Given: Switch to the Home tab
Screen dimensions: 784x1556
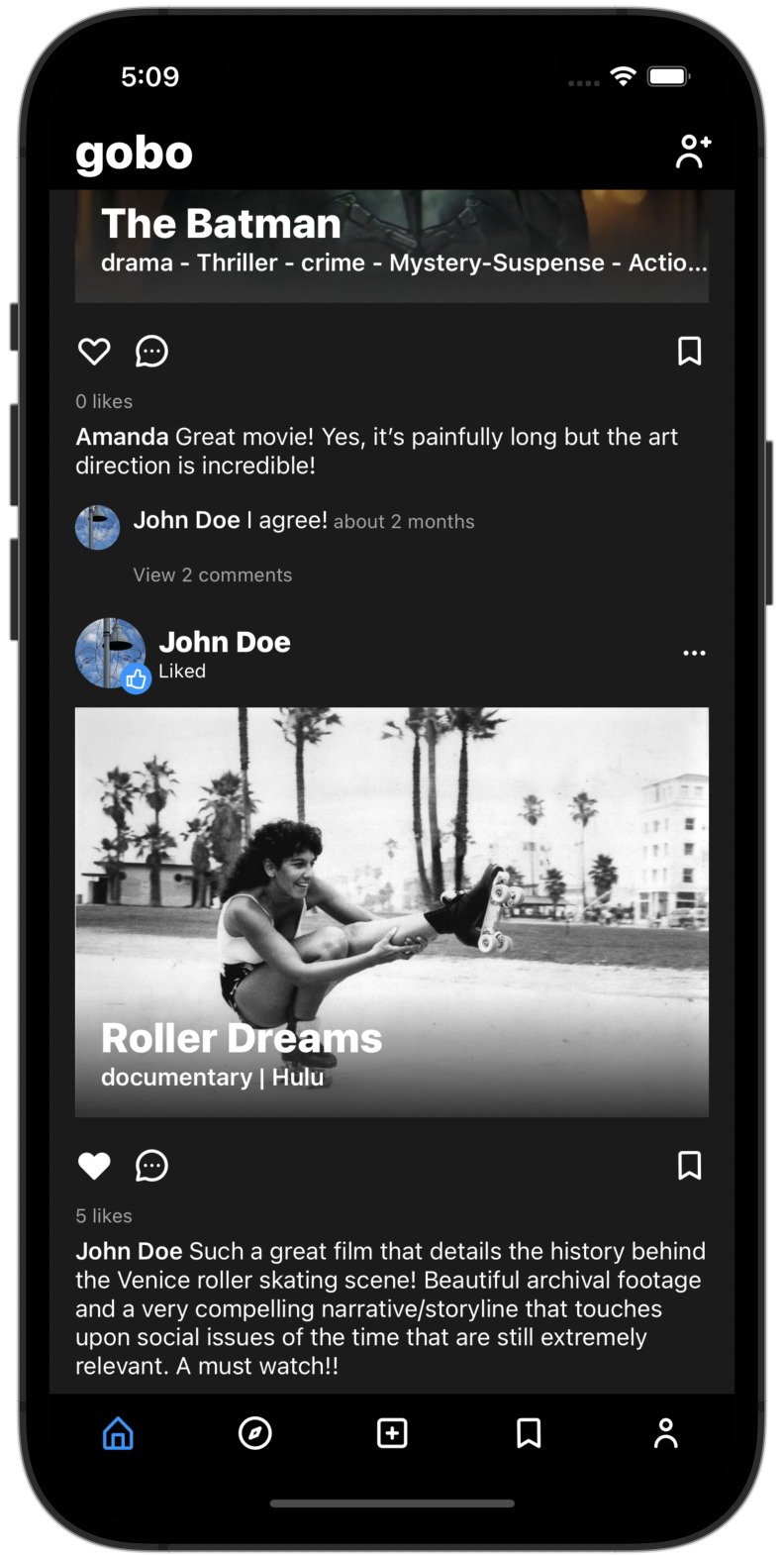Looking at the screenshot, I should 118,1433.
